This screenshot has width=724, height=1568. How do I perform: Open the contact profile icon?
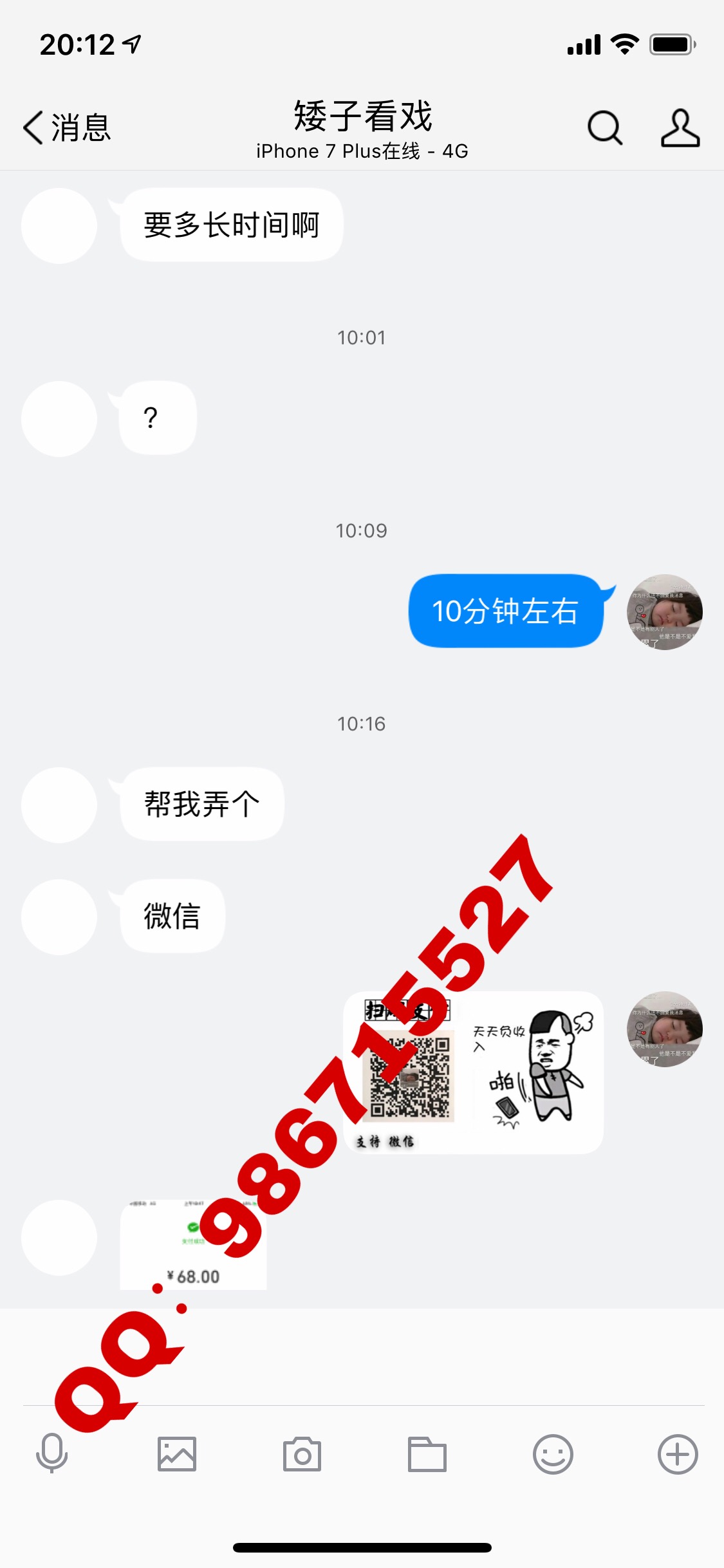click(x=680, y=127)
